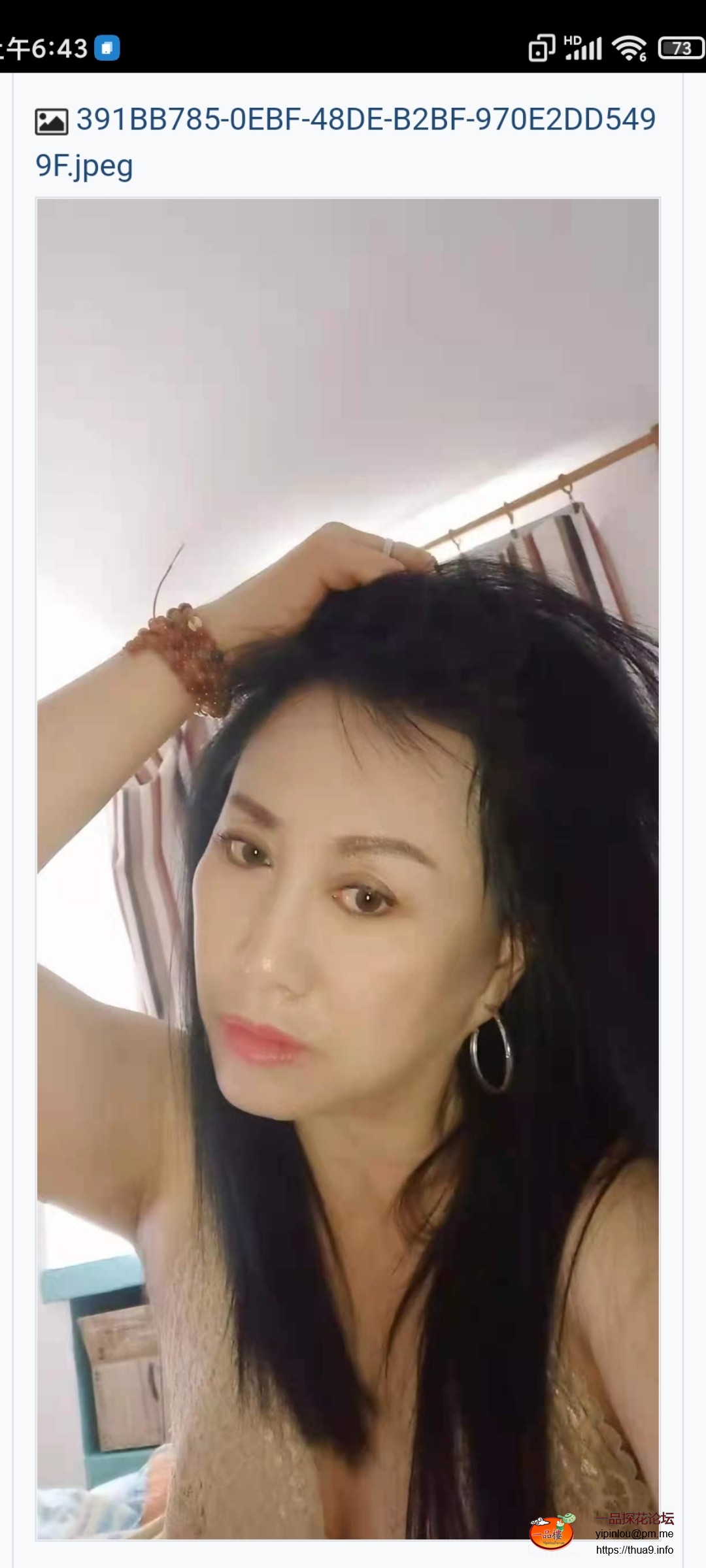The image size is (706, 1568).
Task: Click the image attachment icon before the filename
Action: 51,121
